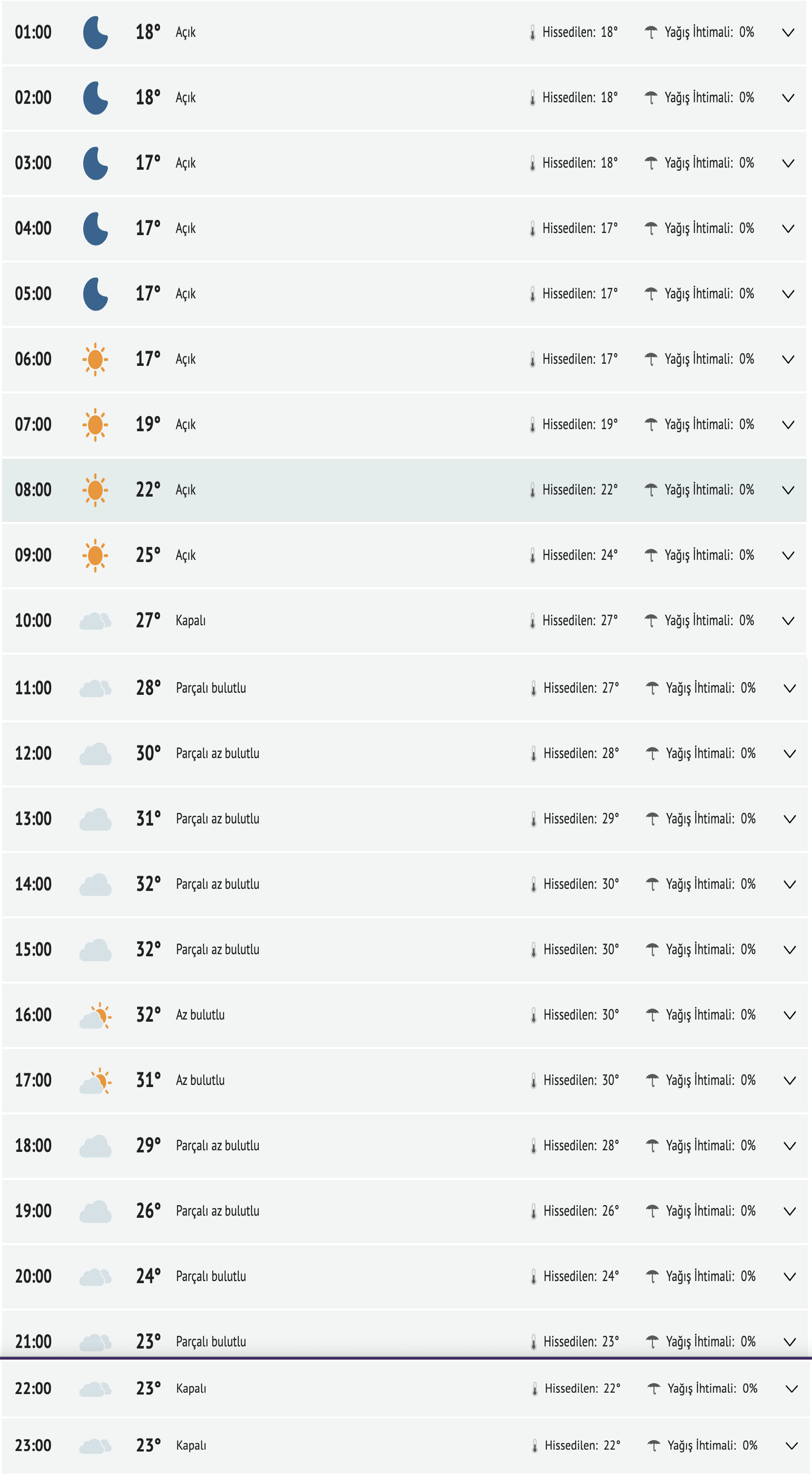Show details for the 17:00 forecast

tap(789, 1080)
